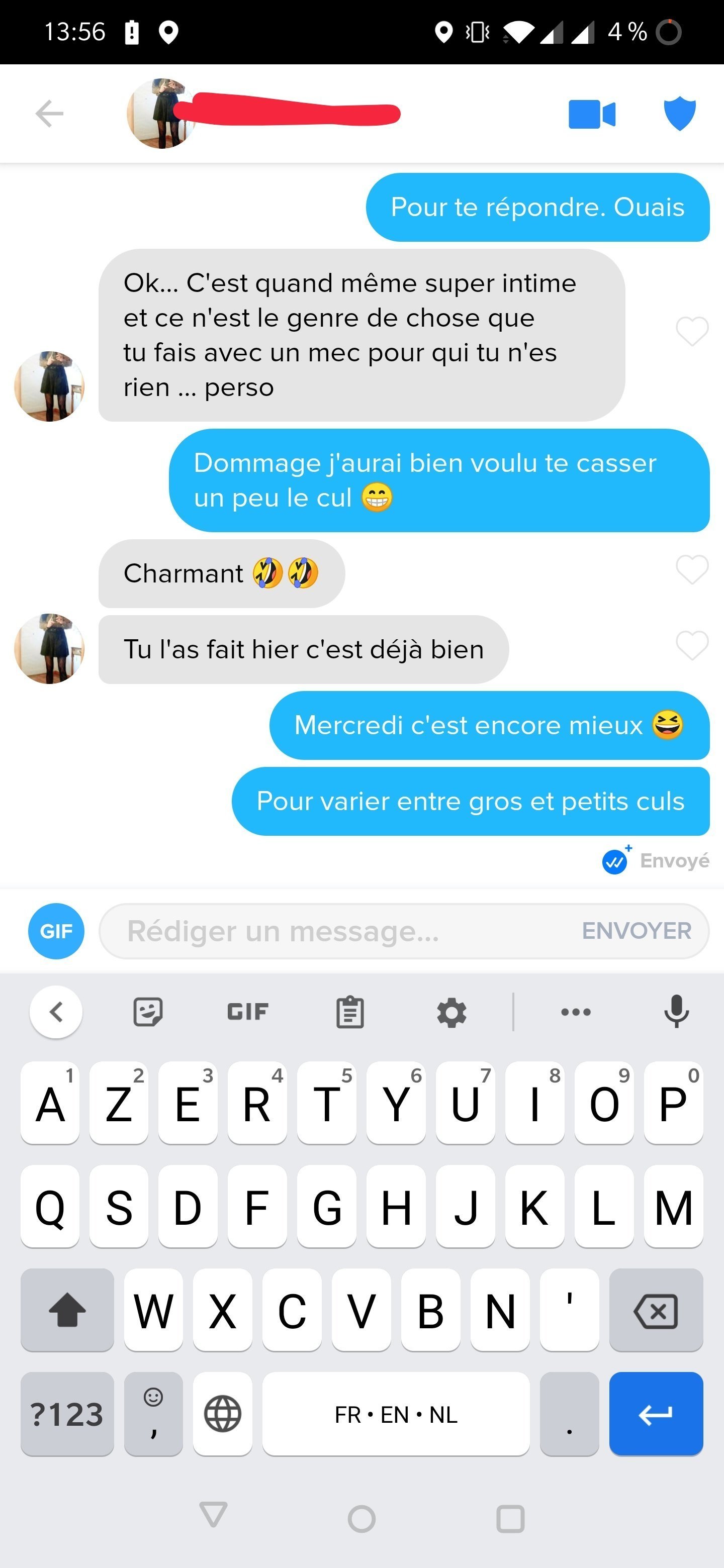Tap the backspace key
The image size is (724, 1568).
[x=656, y=1310]
